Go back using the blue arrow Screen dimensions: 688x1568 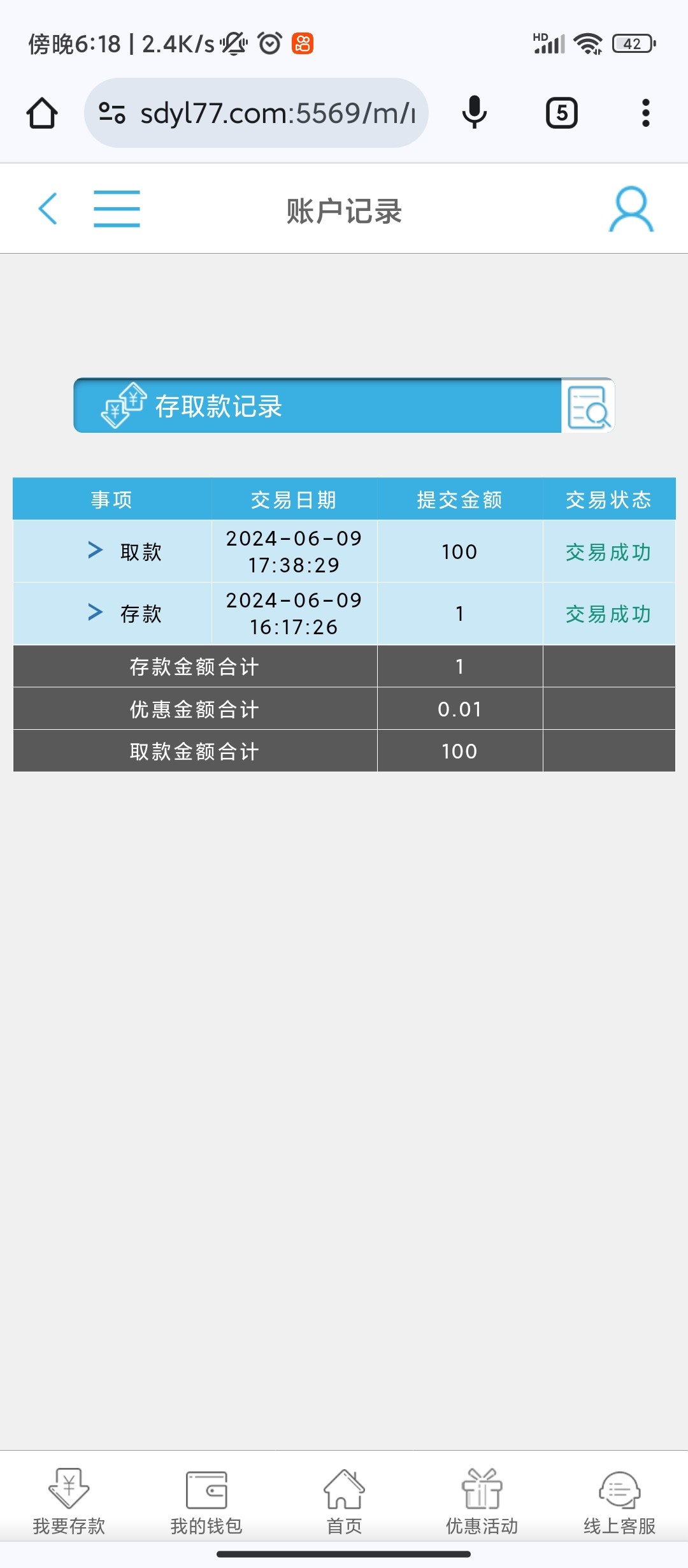point(48,208)
